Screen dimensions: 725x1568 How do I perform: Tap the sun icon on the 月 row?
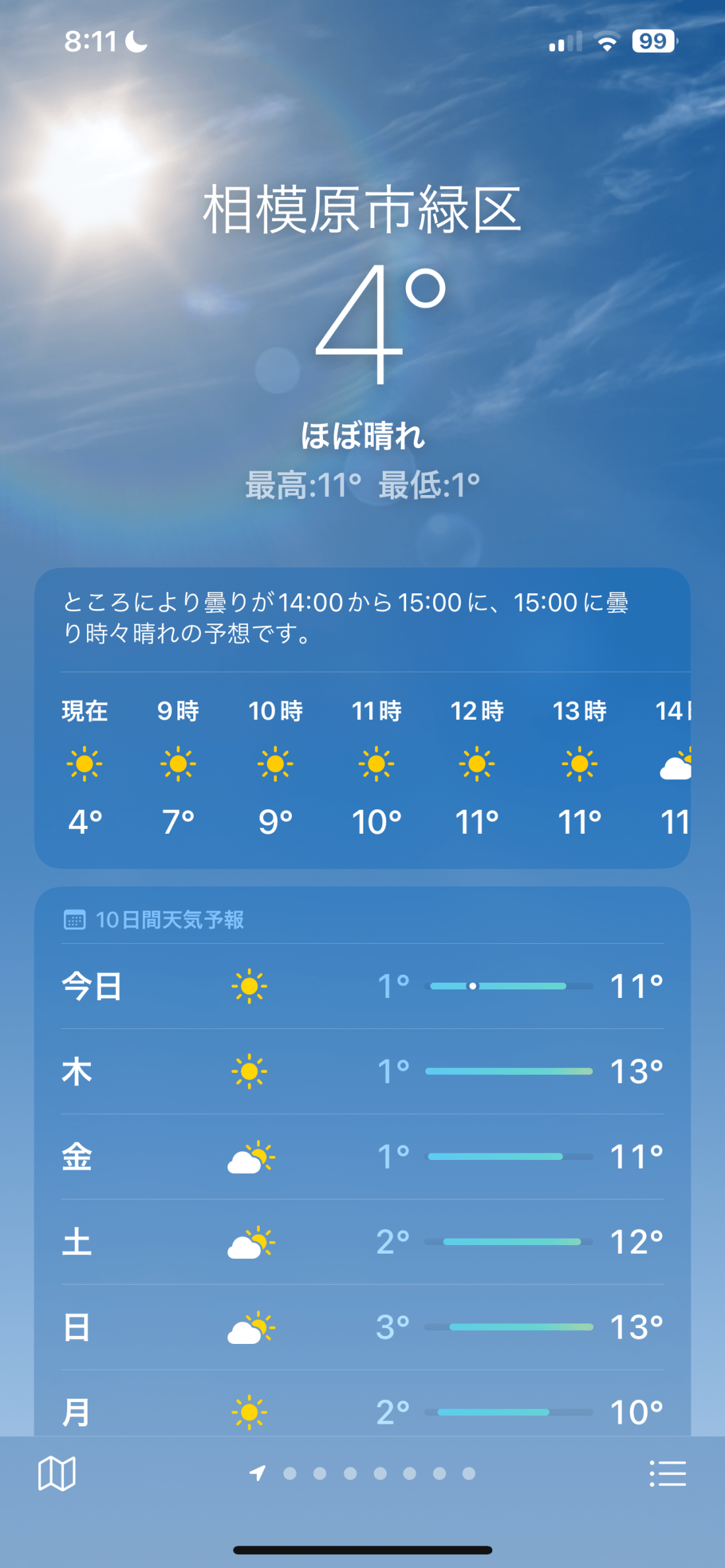(x=252, y=1412)
